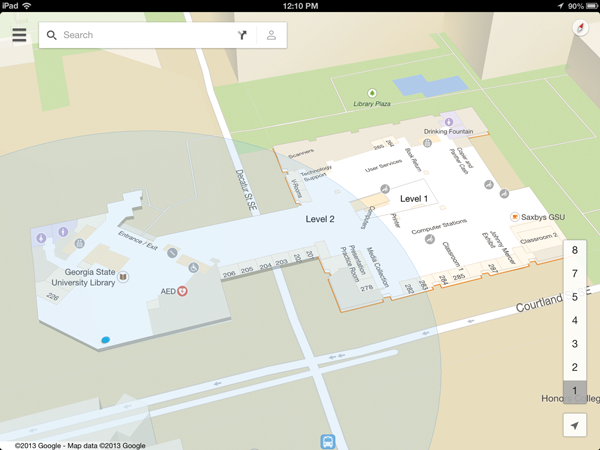
Task: Center map on my location
Action: (574, 426)
